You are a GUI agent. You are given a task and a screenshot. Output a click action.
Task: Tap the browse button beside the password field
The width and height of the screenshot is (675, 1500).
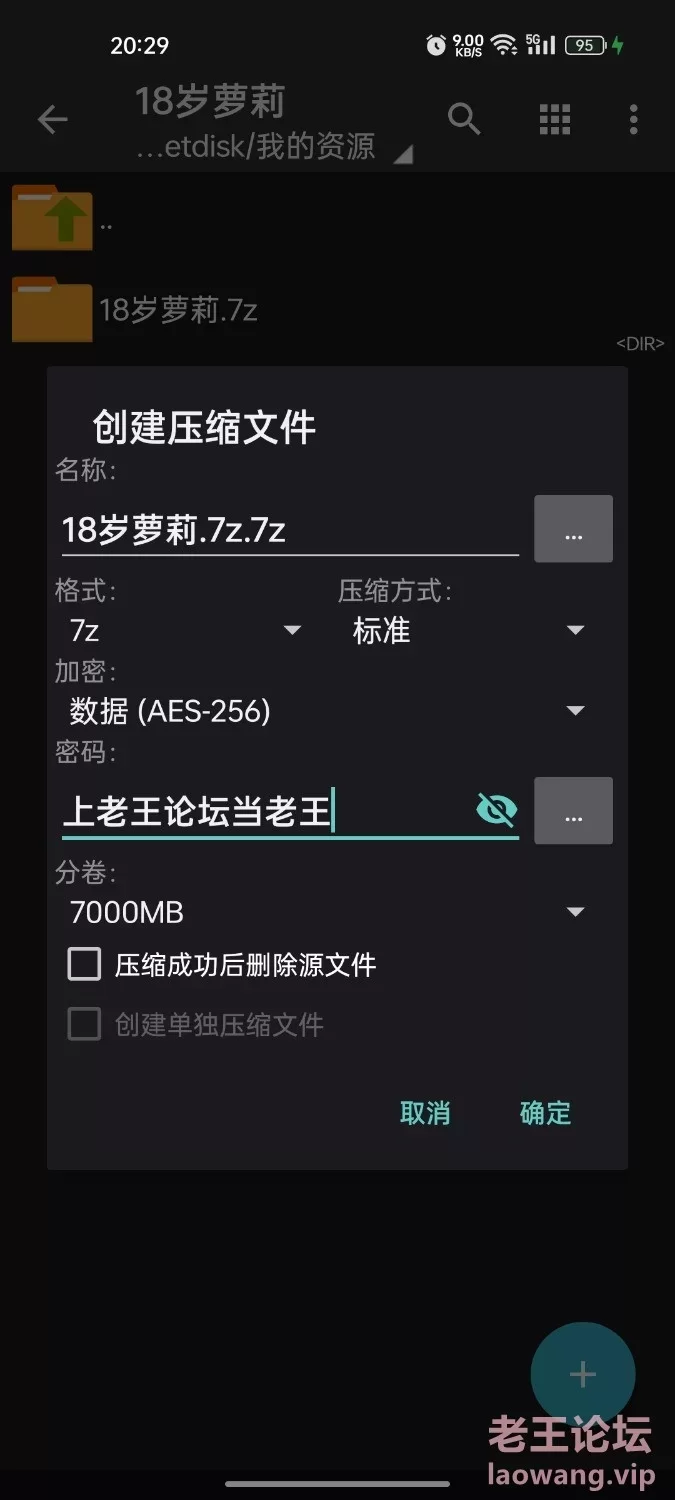pos(573,811)
